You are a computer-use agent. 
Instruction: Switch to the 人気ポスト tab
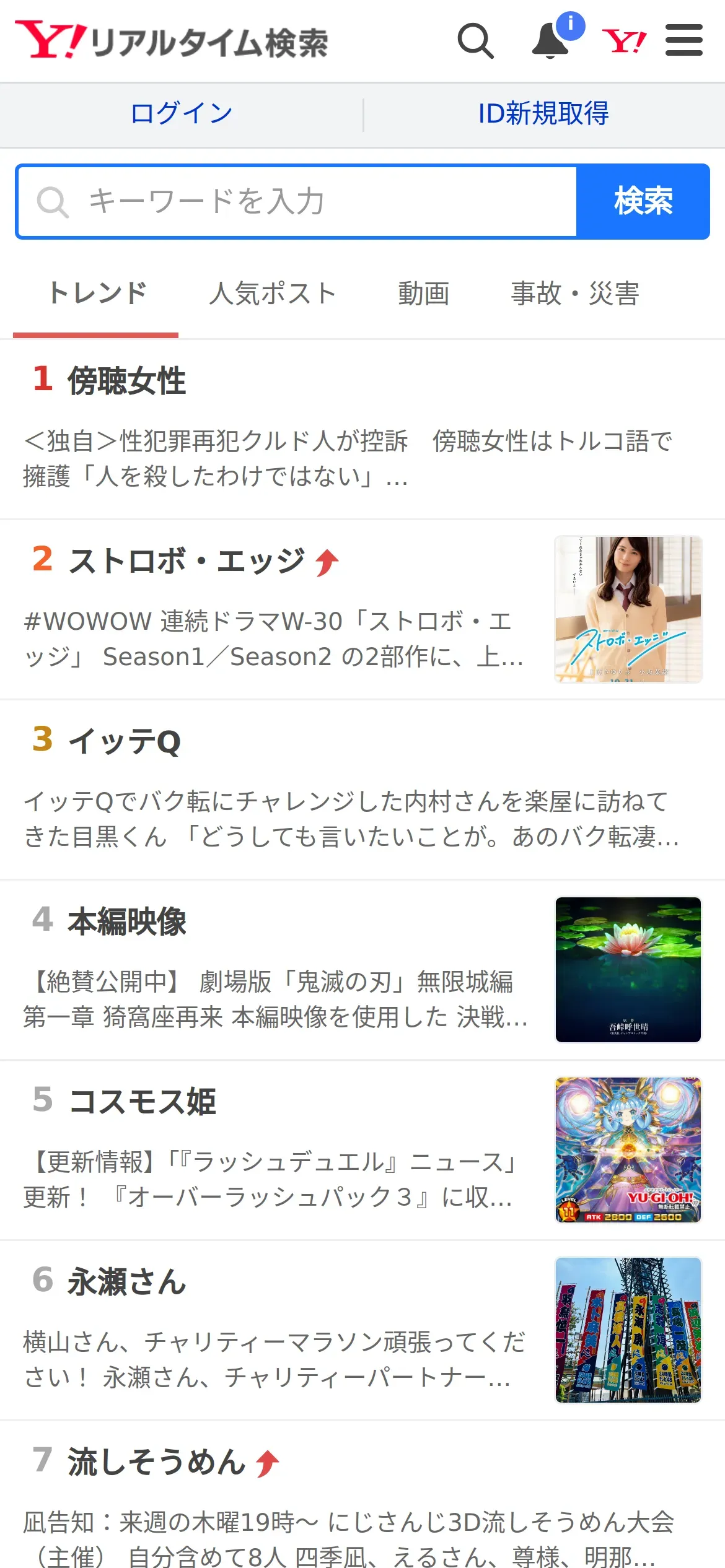(273, 294)
